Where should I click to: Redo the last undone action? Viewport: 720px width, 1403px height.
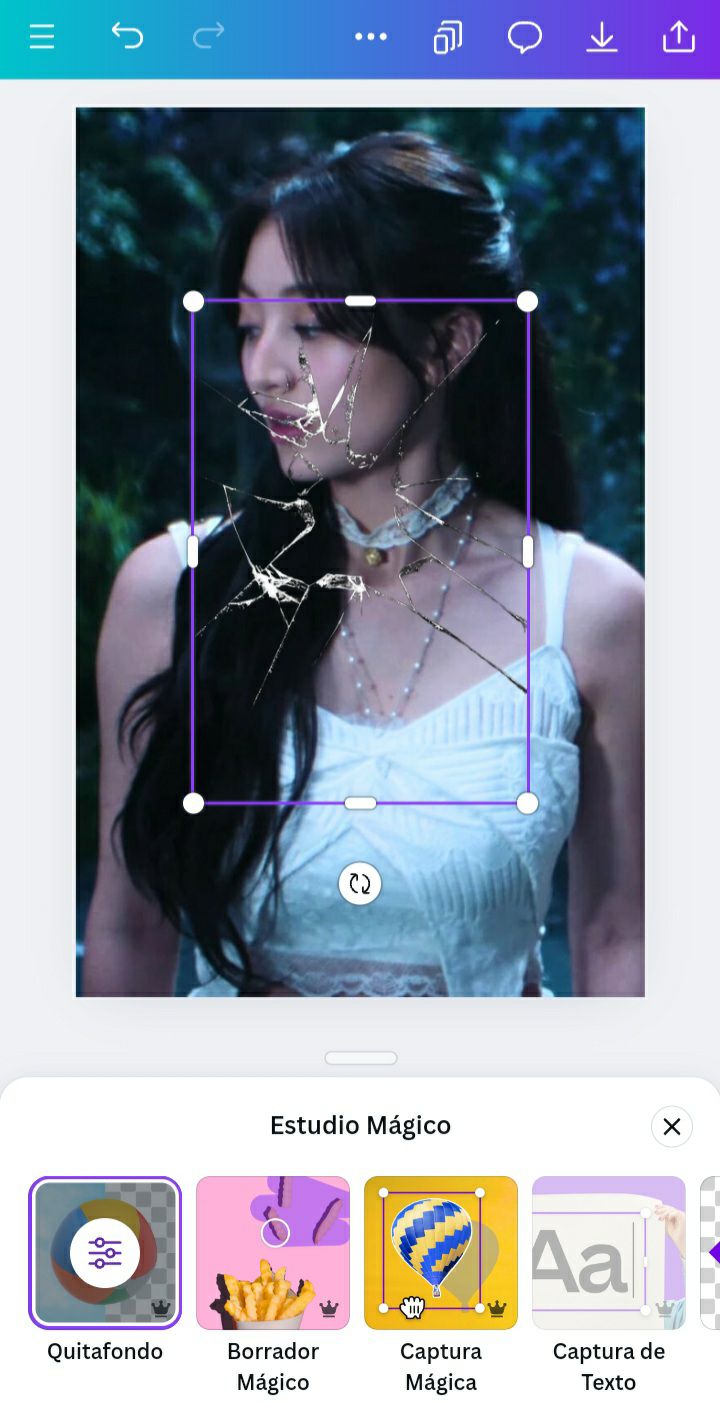tap(208, 38)
